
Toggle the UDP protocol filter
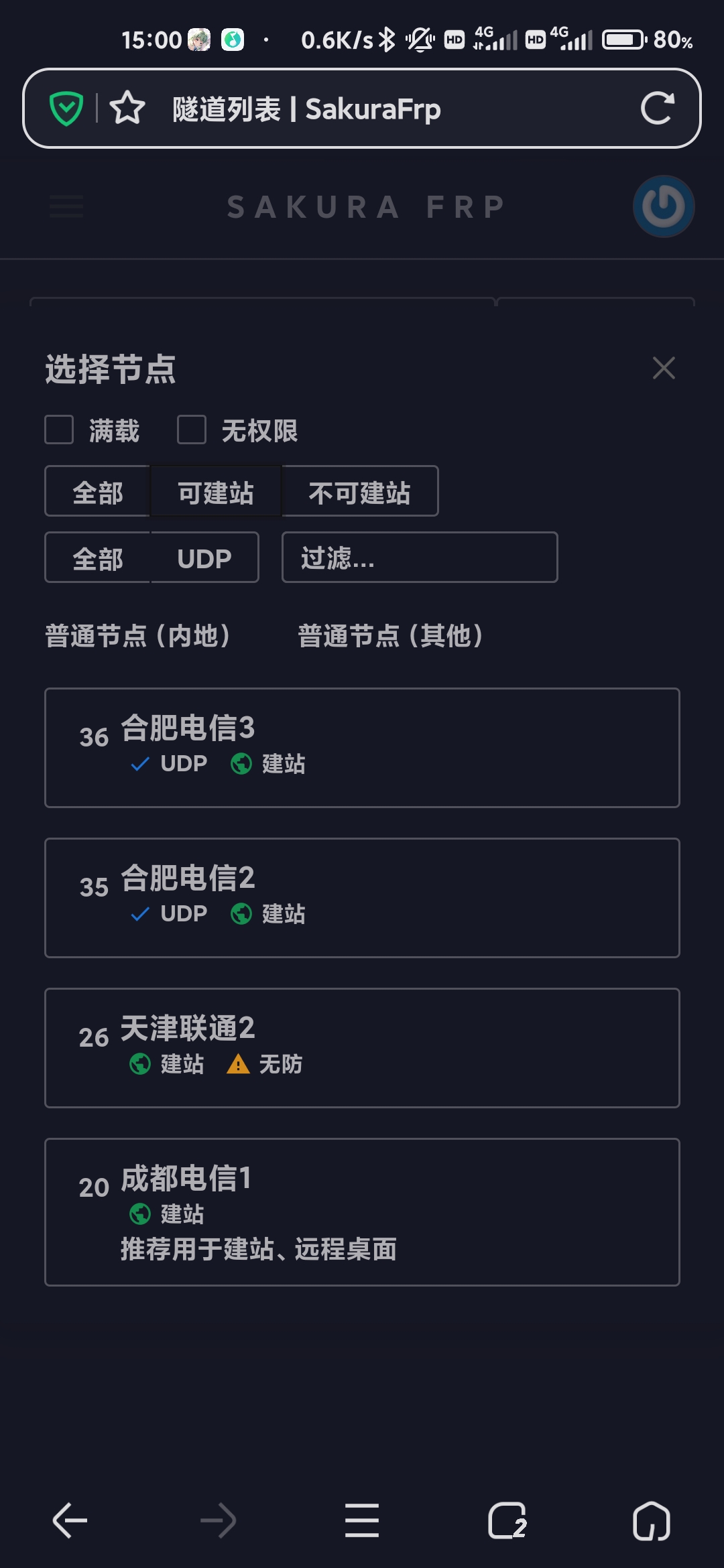pyautogui.click(x=204, y=558)
